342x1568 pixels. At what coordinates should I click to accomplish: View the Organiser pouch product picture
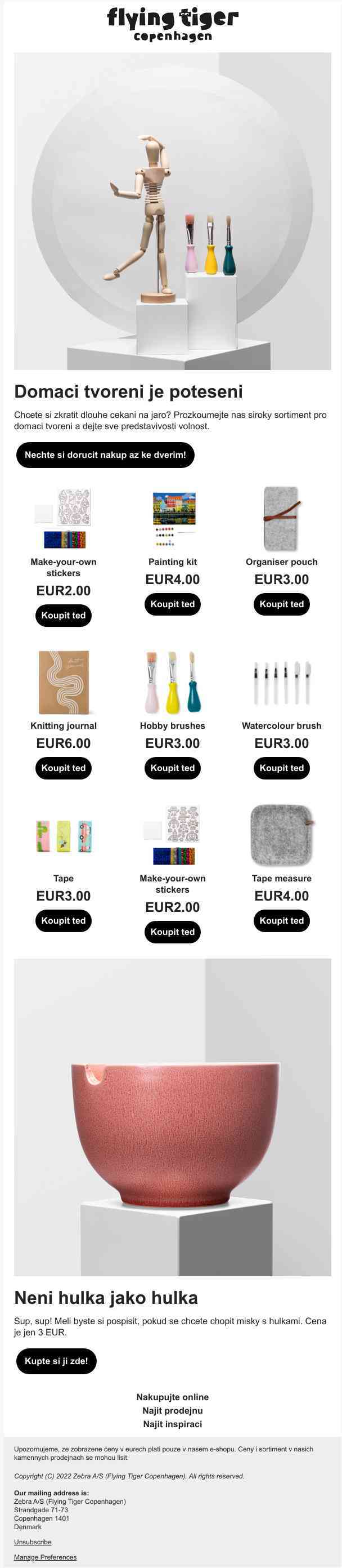tap(281, 518)
